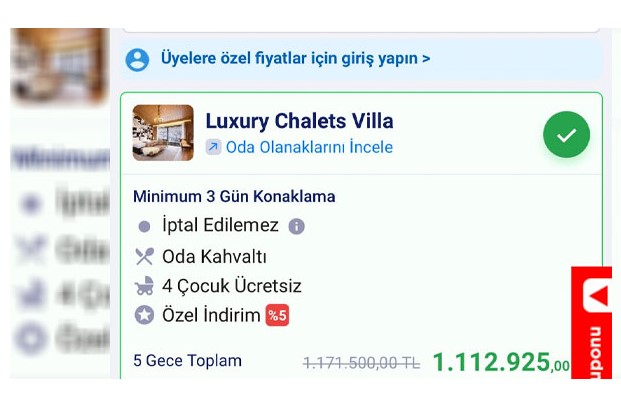Open Luxury Chalets Villa room photo
This screenshot has width=621, height=406.
(163, 133)
